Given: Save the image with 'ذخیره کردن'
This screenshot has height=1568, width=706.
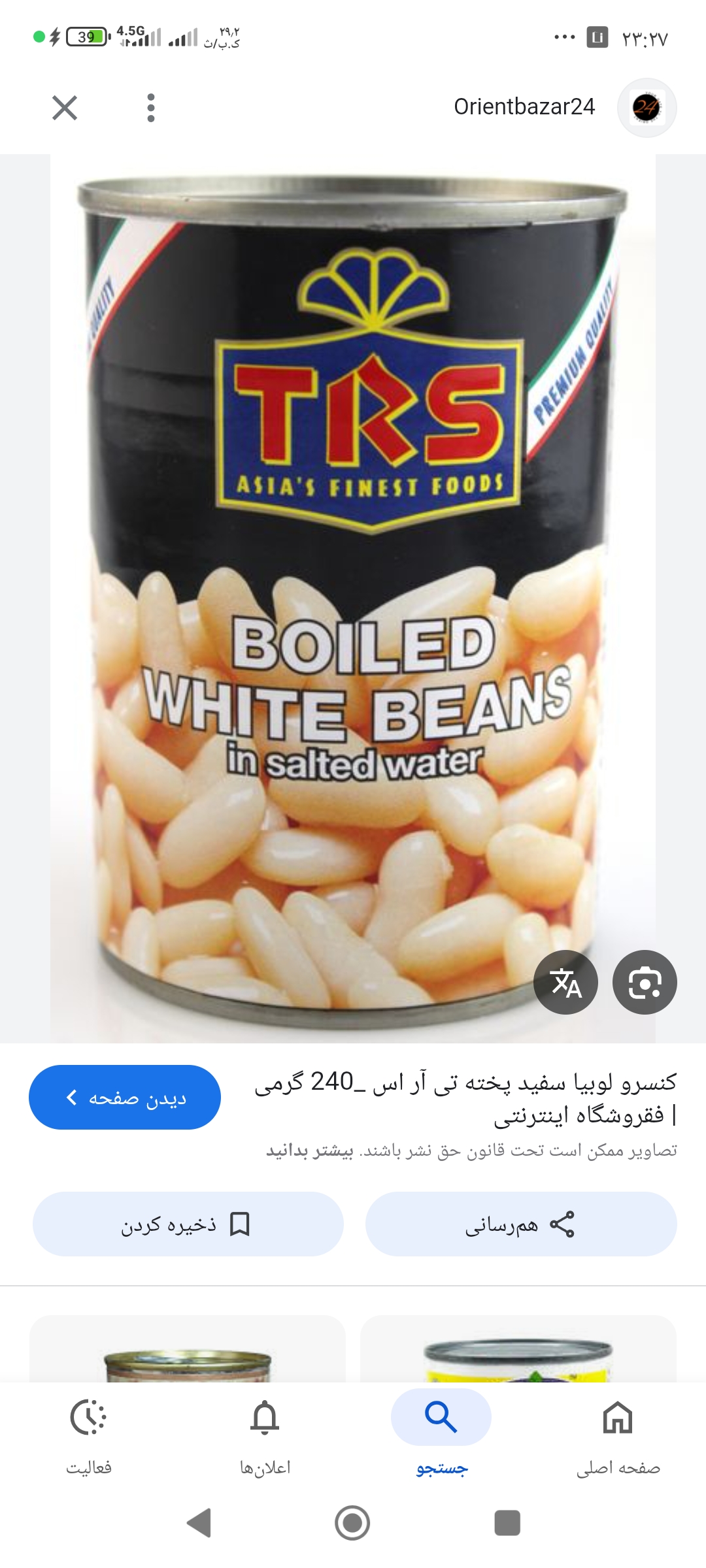Looking at the screenshot, I should click(188, 1224).
